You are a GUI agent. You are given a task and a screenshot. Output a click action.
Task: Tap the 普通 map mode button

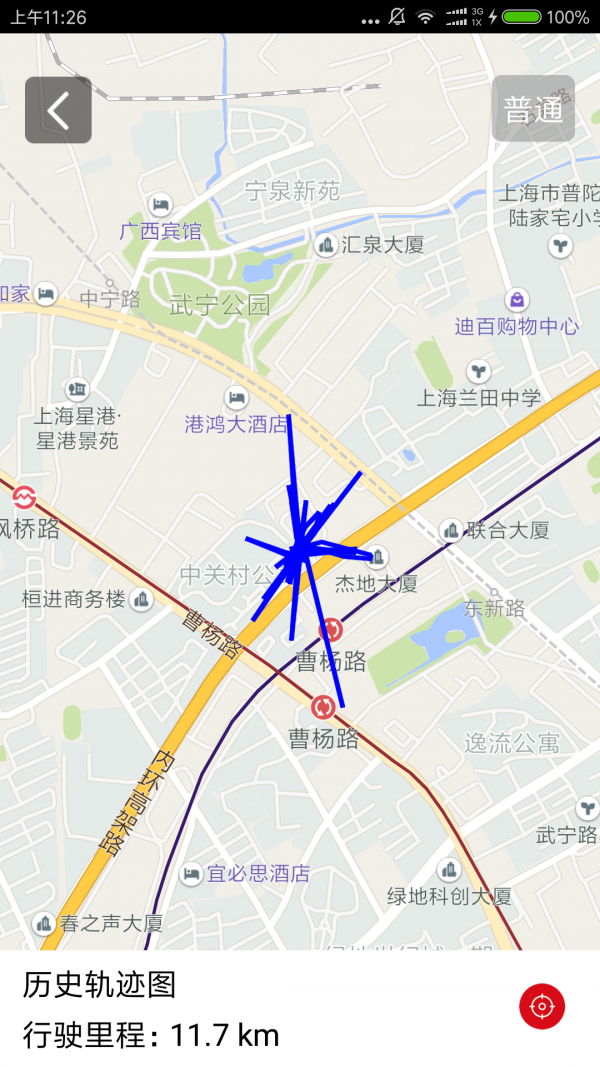coord(533,109)
